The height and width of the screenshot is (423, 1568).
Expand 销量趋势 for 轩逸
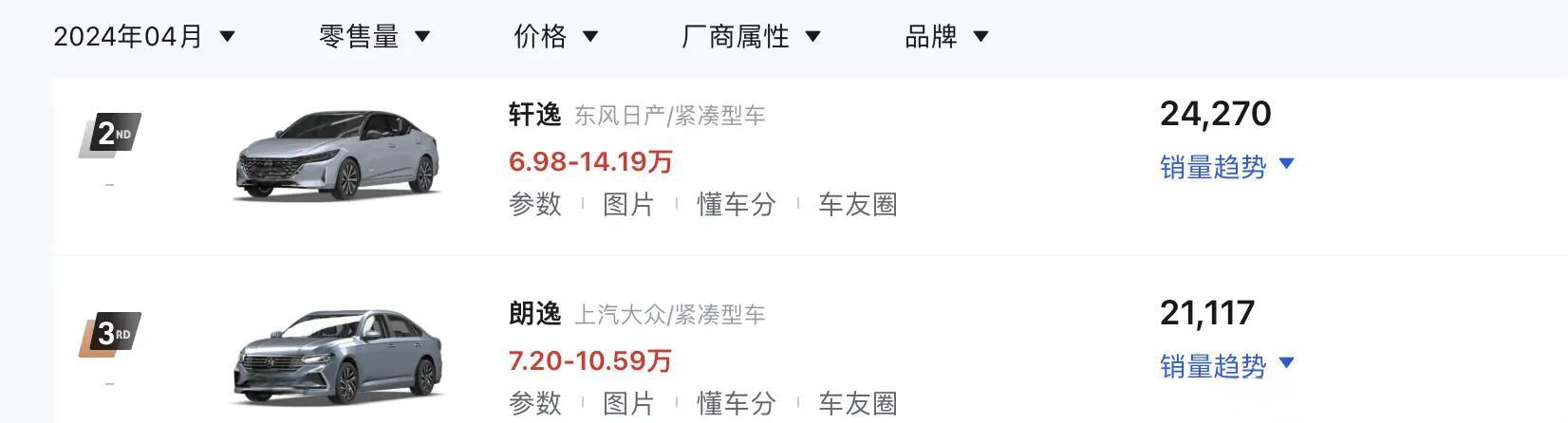point(1225,167)
